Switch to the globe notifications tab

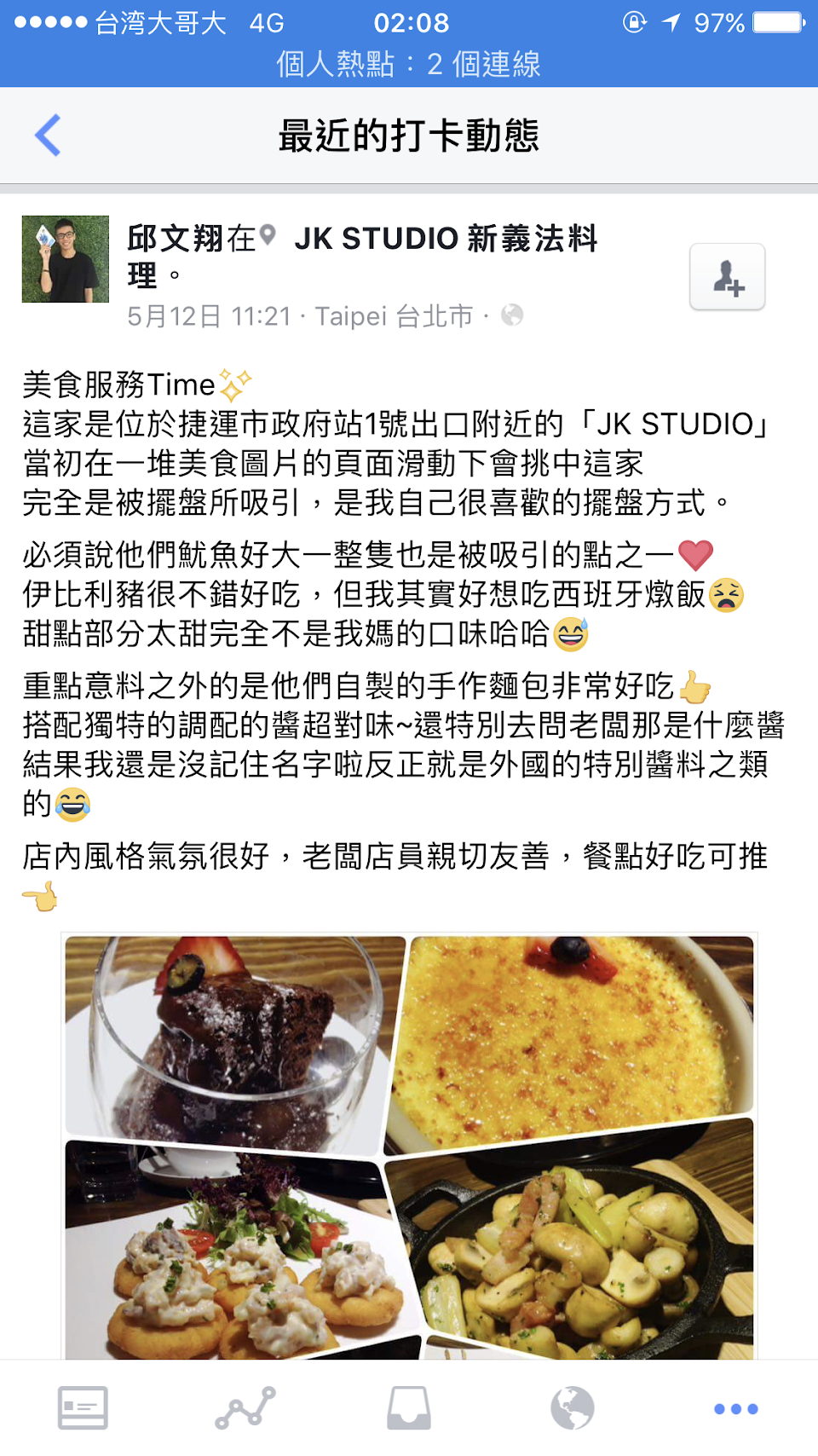(572, 1407)
